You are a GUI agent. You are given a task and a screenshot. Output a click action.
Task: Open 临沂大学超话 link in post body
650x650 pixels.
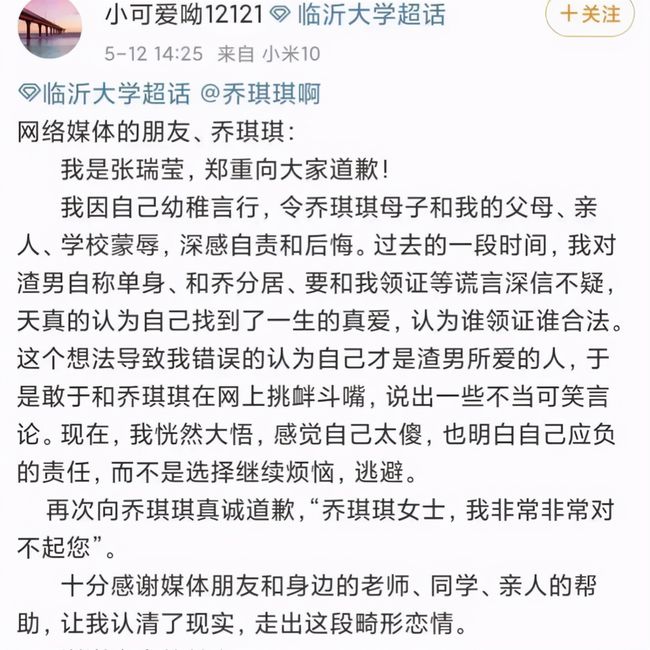pos(105,94)
